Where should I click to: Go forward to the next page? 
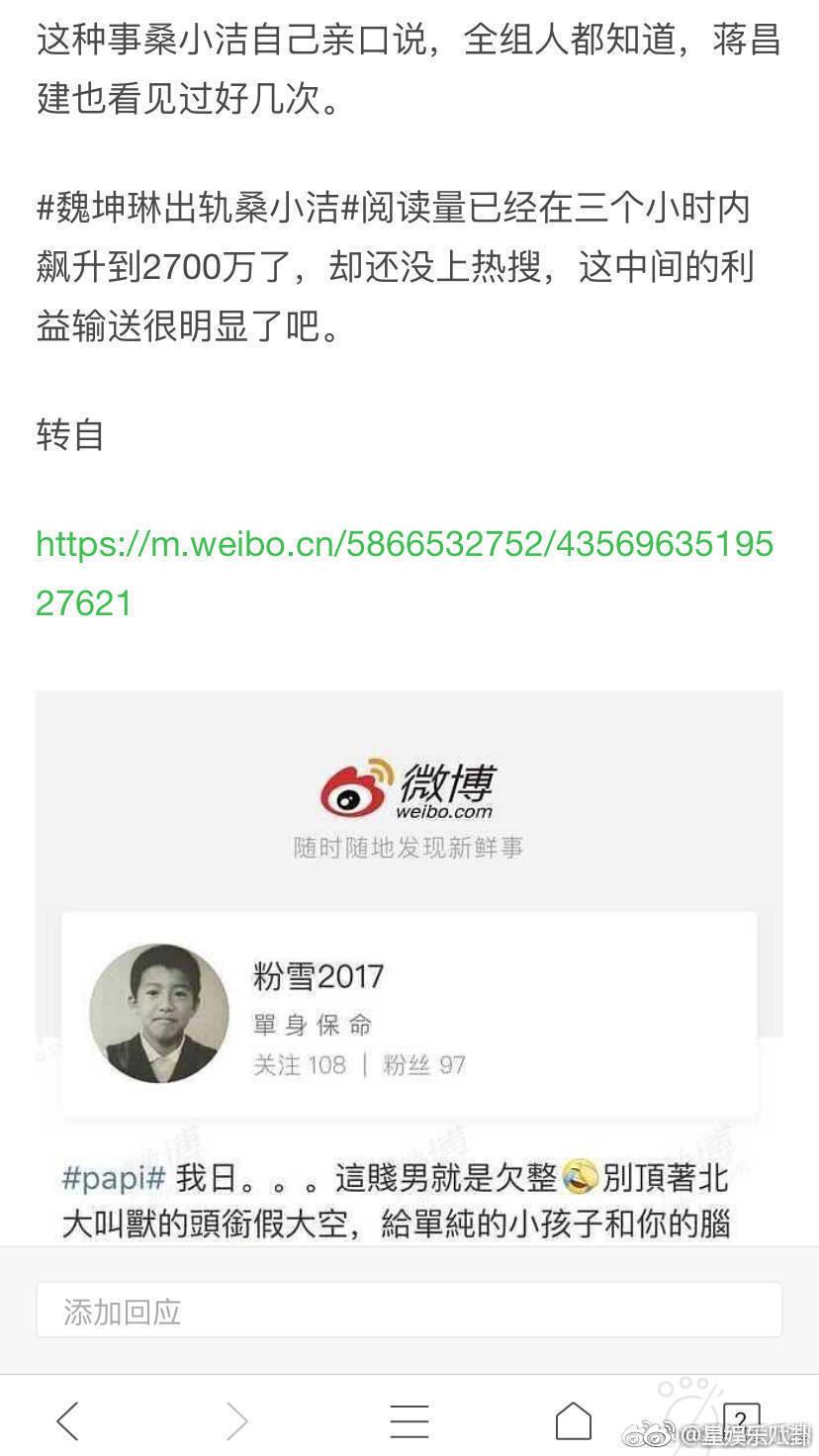237,1421
